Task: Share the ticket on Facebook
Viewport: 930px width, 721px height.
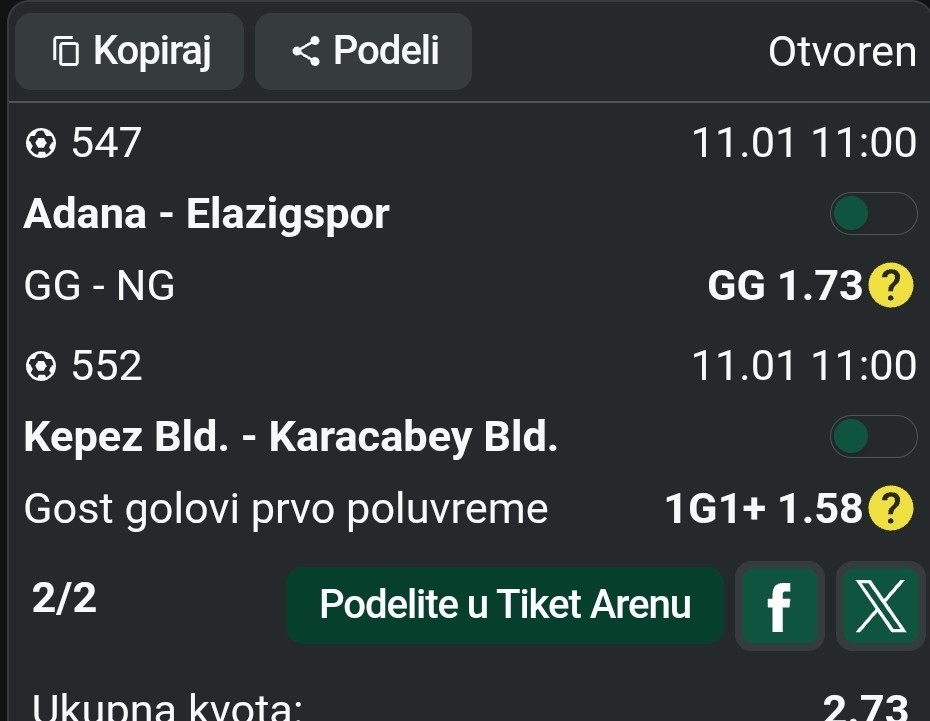Action: [777, 605]
